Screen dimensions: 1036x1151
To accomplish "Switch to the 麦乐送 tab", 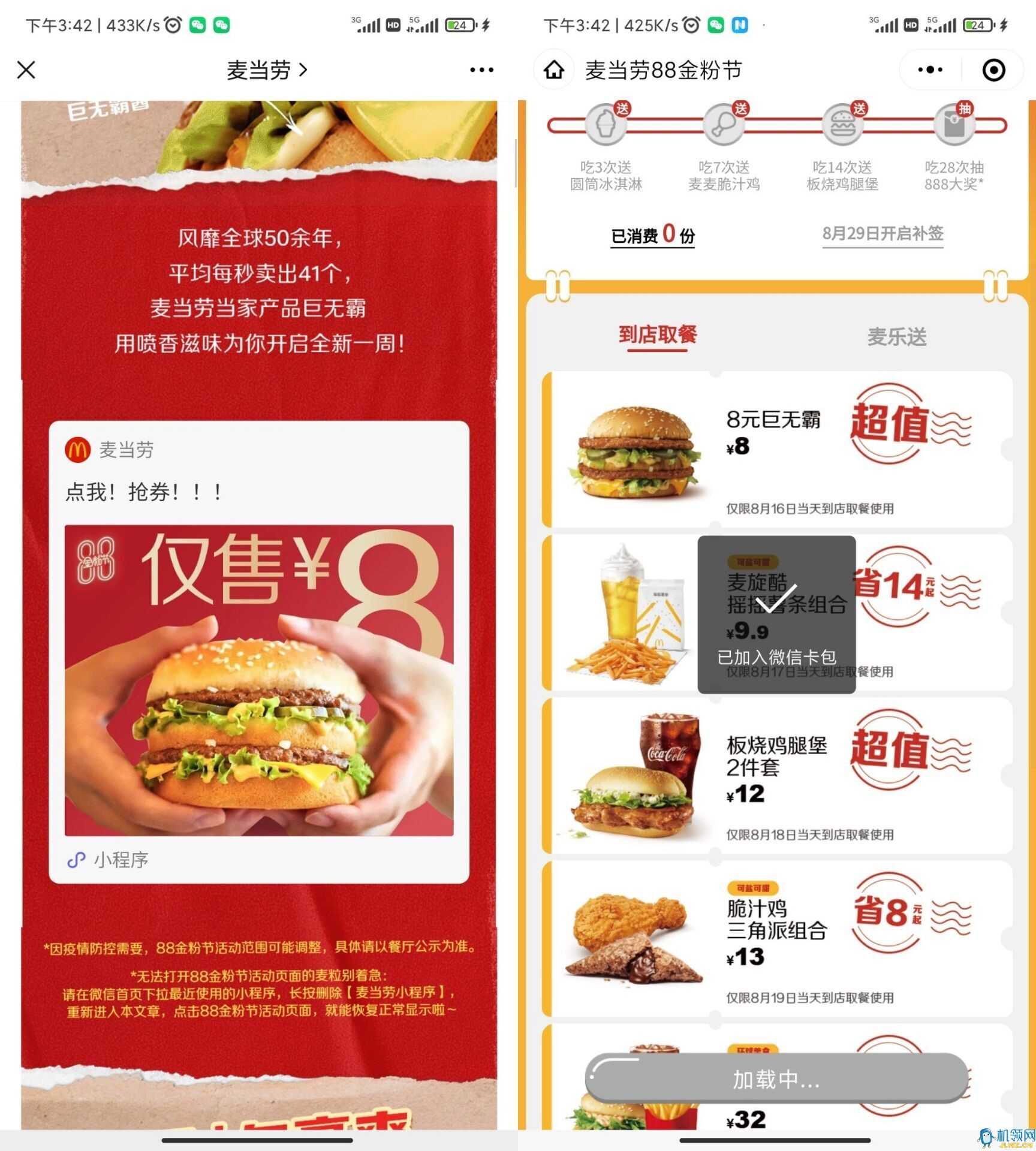I will (x=896, y=337).
